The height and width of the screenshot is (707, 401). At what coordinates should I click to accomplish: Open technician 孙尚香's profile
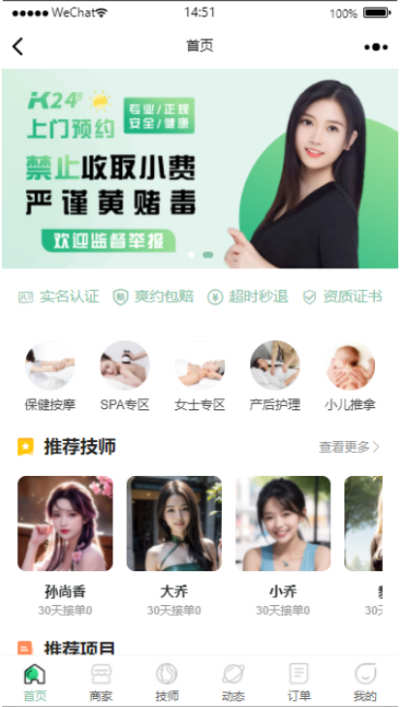pyautogui.click(x=65, y=546)
